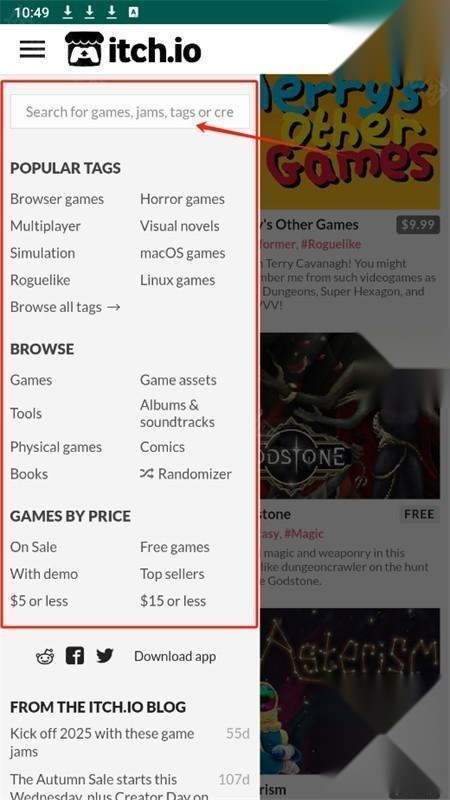Open itch.io Facebook page icon
This screenshot has height=800, width=450.
pyautogui.click(x=74, y=656)
